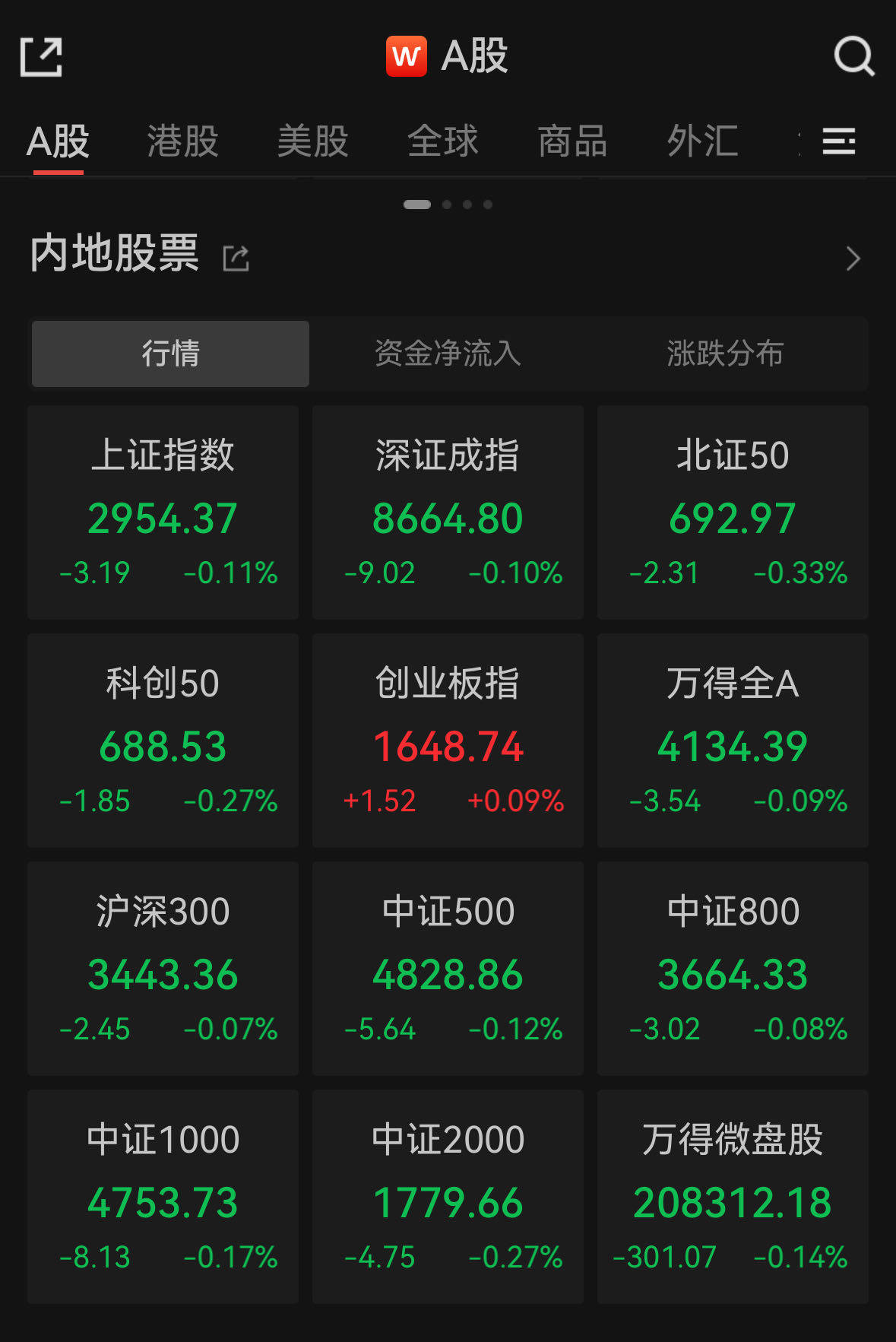The height and width of the screenshot is (1342, 896).
Task: Expand 内地股票 with the right arrow
Action: 853,259
